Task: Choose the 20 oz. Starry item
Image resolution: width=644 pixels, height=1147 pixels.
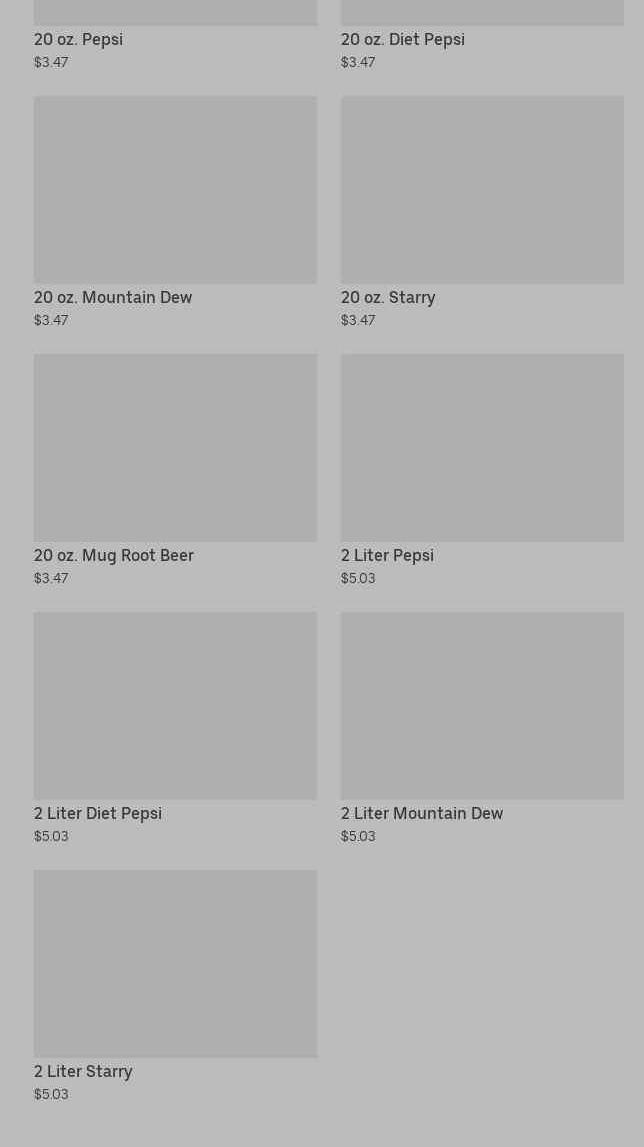Action: click(x=482, y=190)
